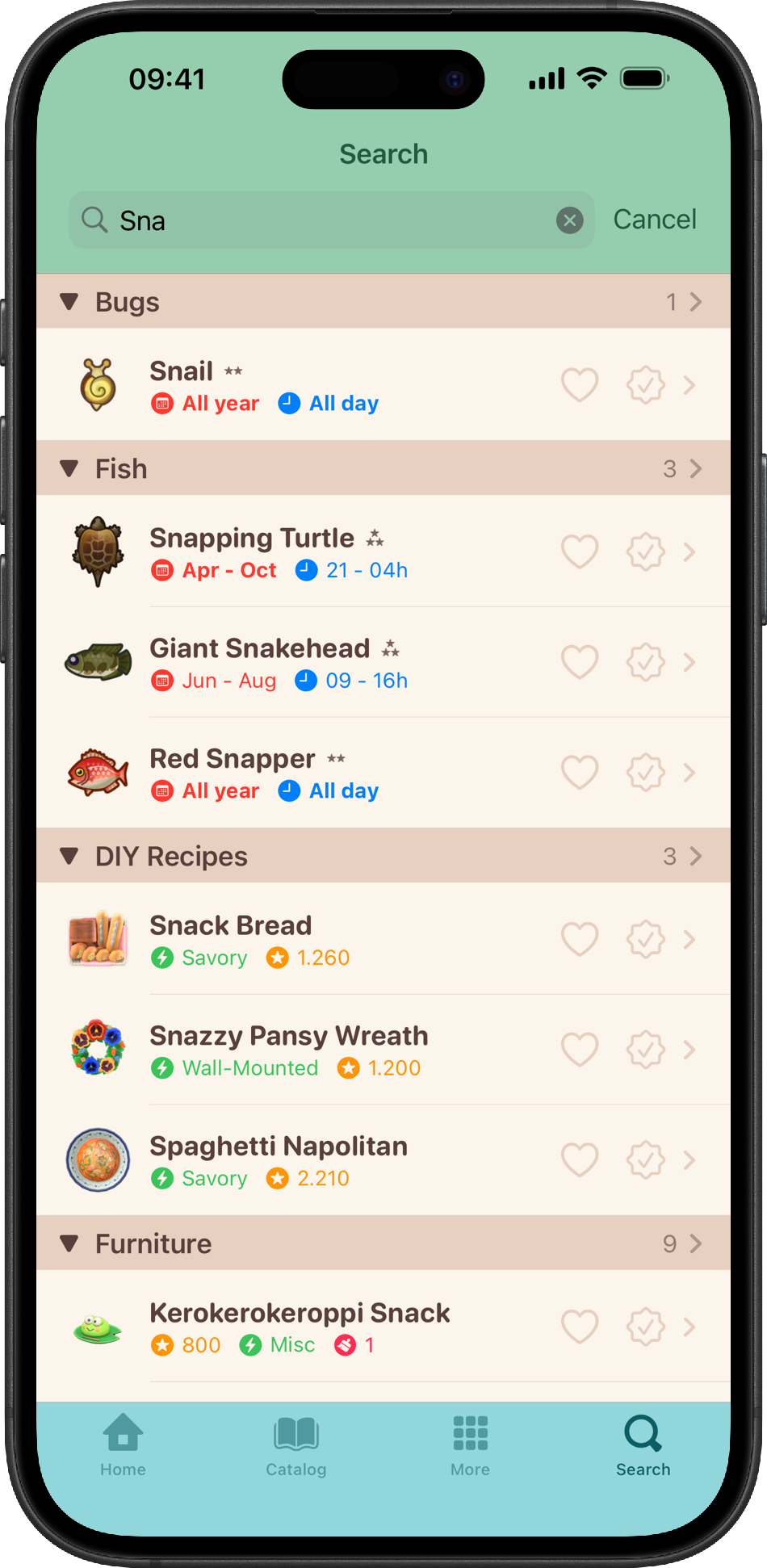Cancel the search

[654, 220]
